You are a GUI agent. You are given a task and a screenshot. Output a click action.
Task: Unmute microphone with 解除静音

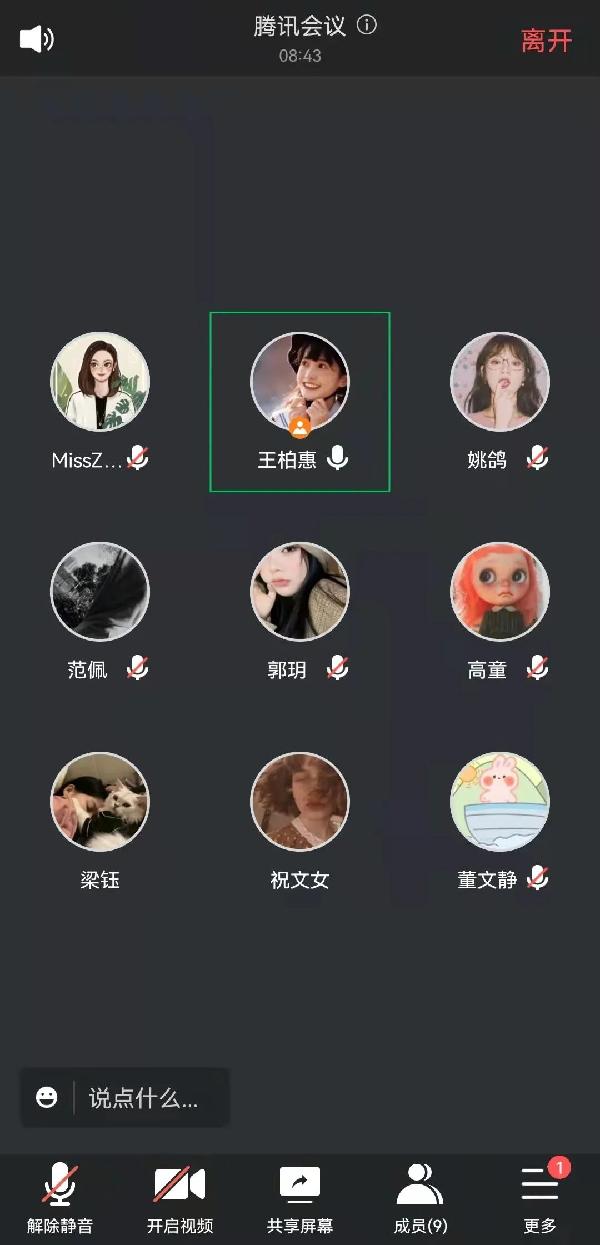click(60, 1197)
